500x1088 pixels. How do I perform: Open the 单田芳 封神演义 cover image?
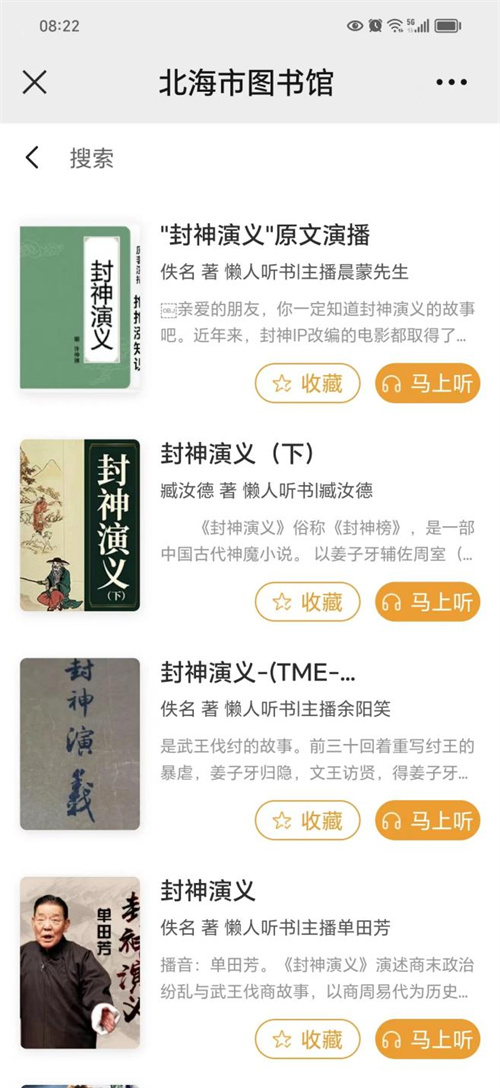(80, 962)
